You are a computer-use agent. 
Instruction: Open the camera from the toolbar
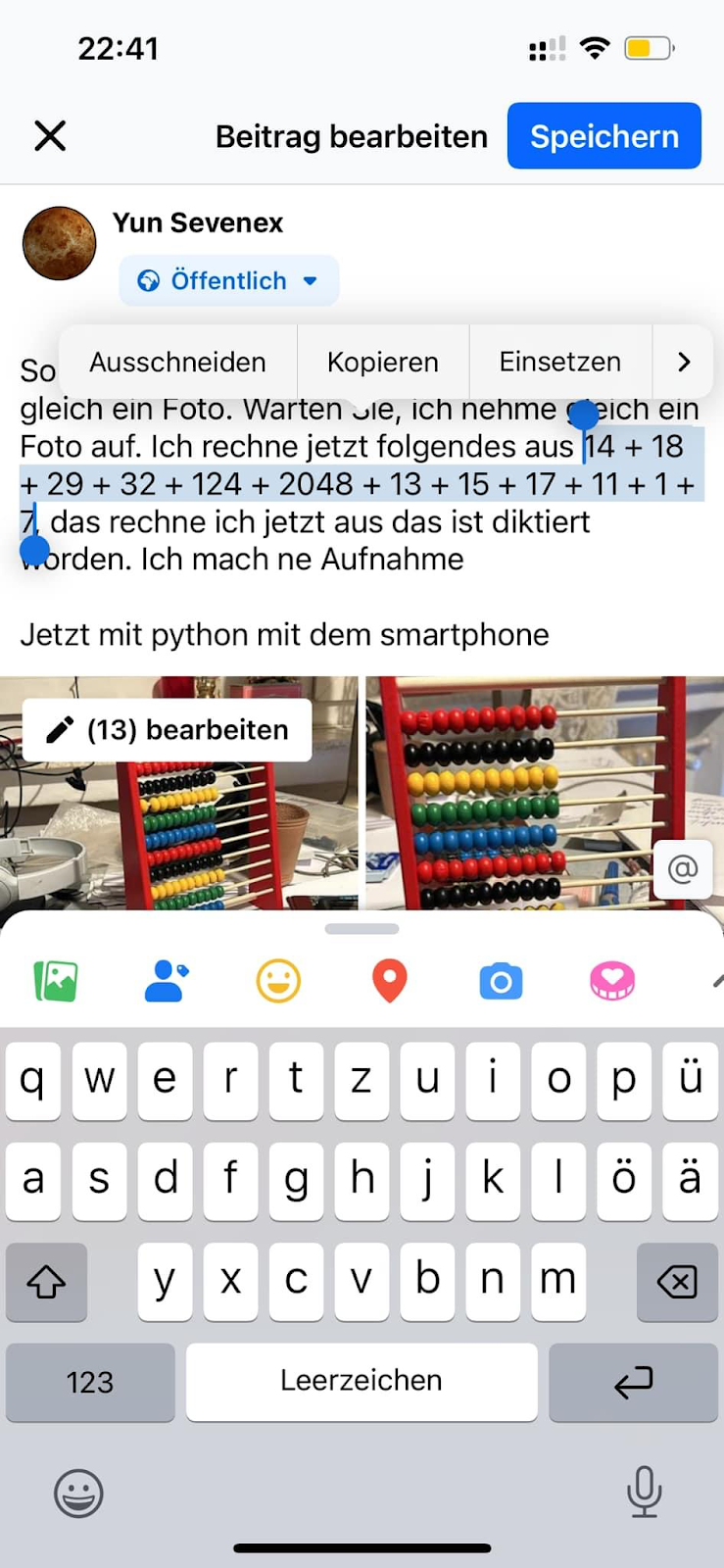[x=501, y=981]
